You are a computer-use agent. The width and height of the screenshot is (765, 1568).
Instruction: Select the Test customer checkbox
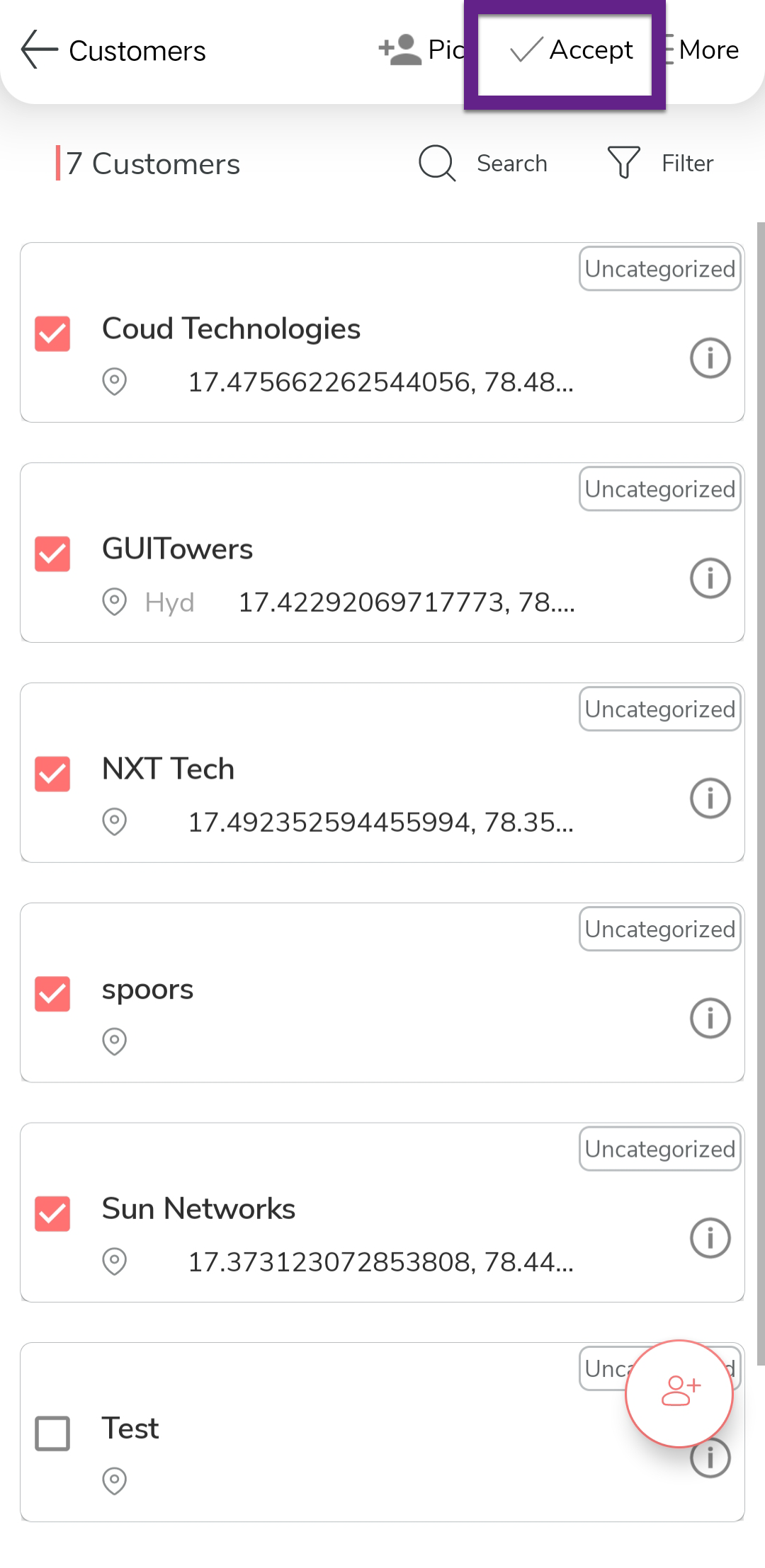[x=52, y=1433]
